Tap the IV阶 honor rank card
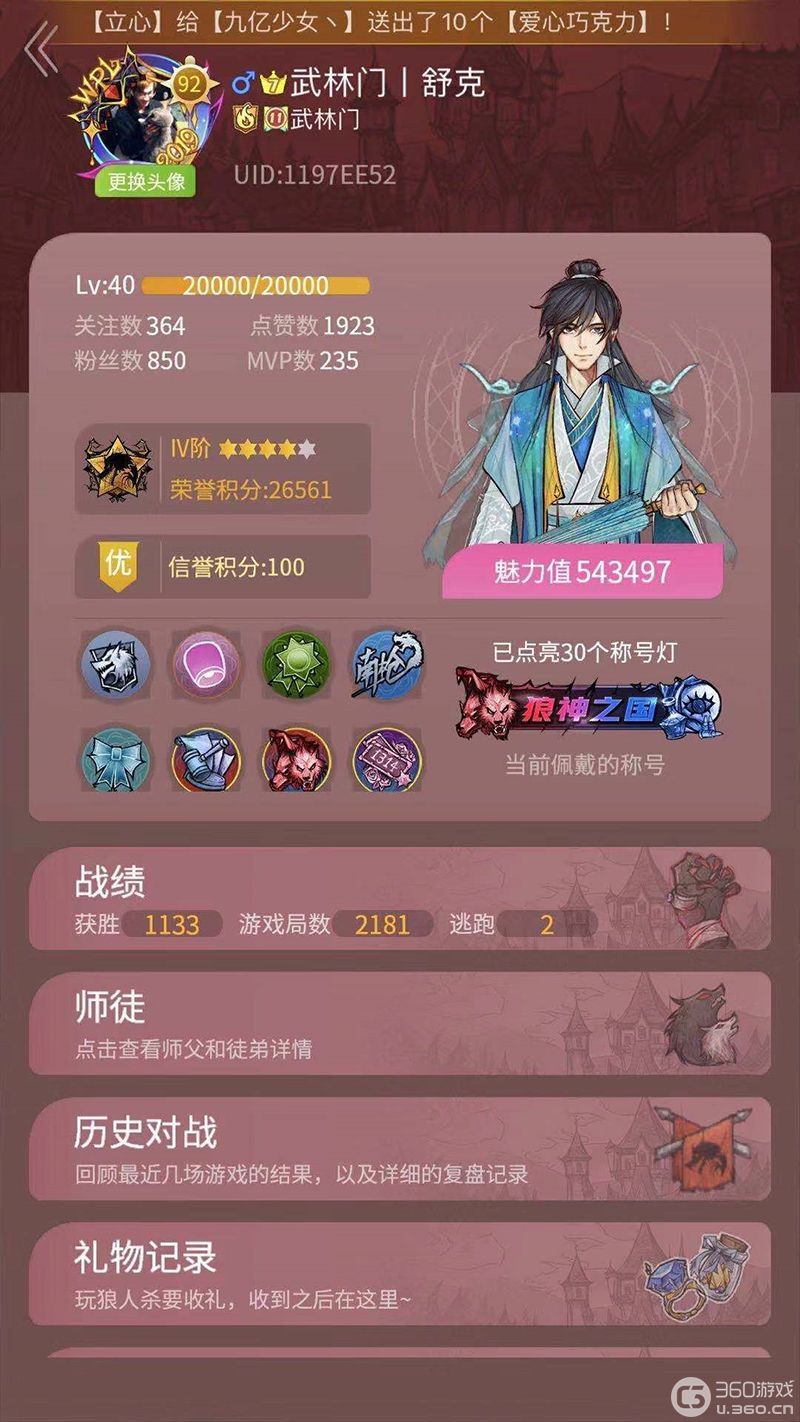This screenshot has width=800, height=1422. (x=223, y=469)
